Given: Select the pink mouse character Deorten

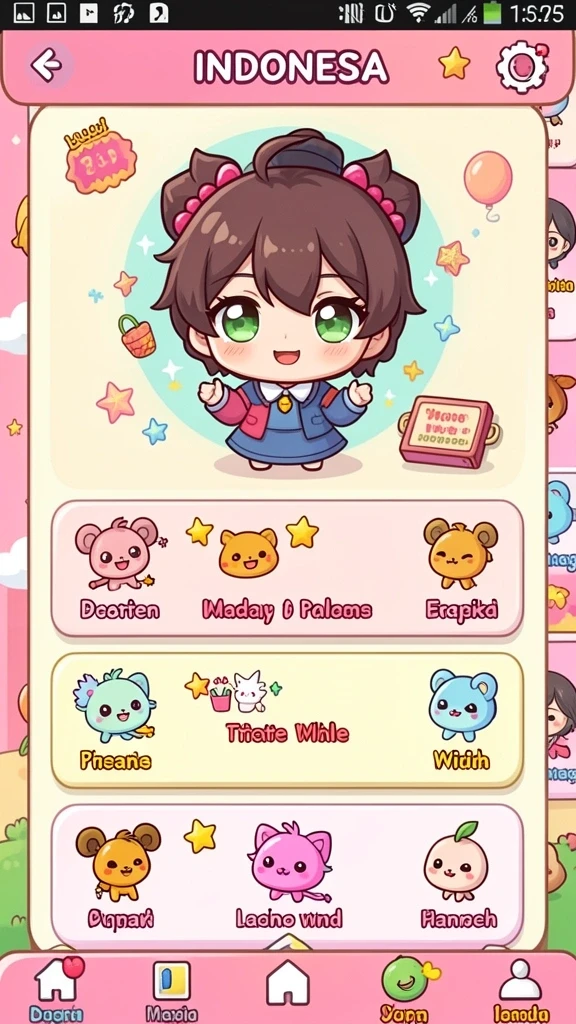Looking at the screenshot, I should click(118, 552).
